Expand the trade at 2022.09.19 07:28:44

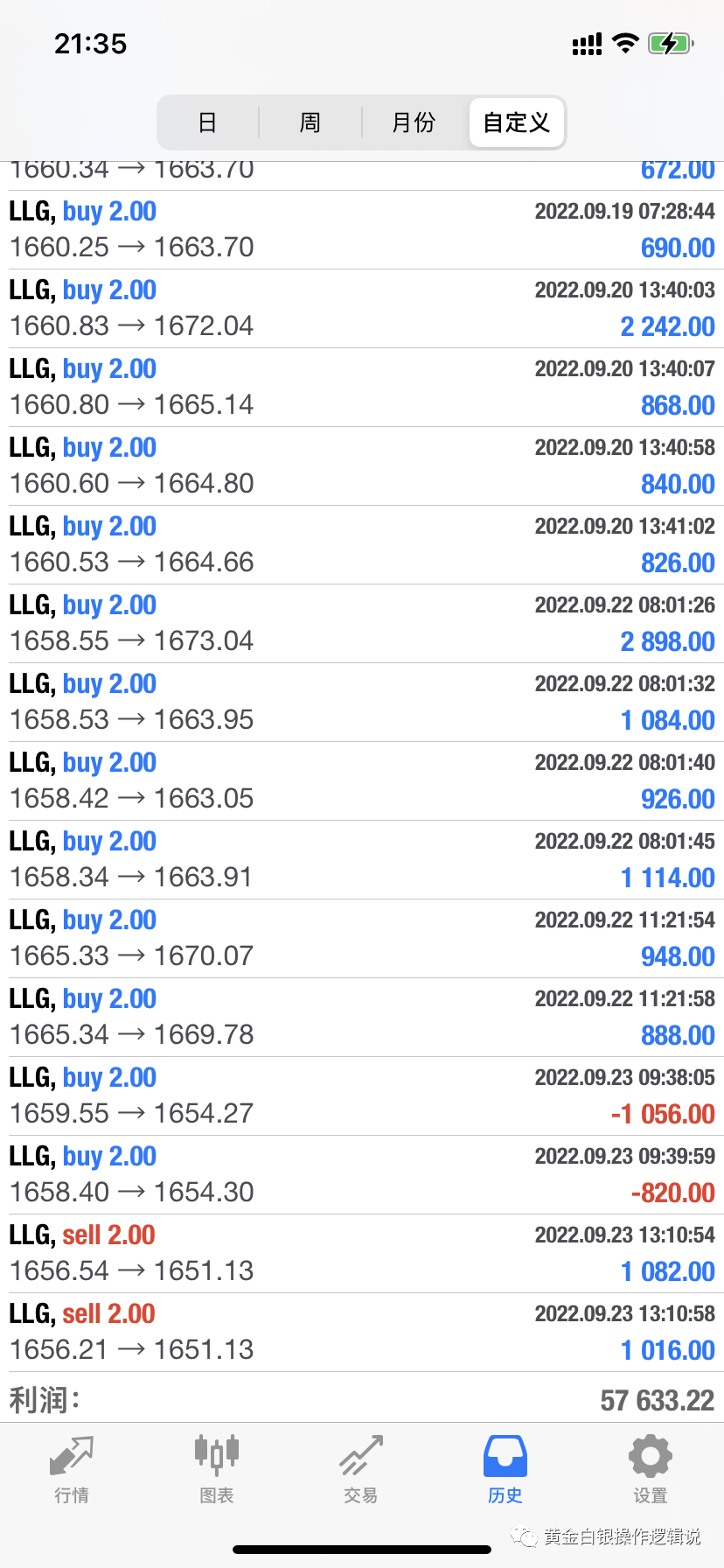click(x=362, y=230)
